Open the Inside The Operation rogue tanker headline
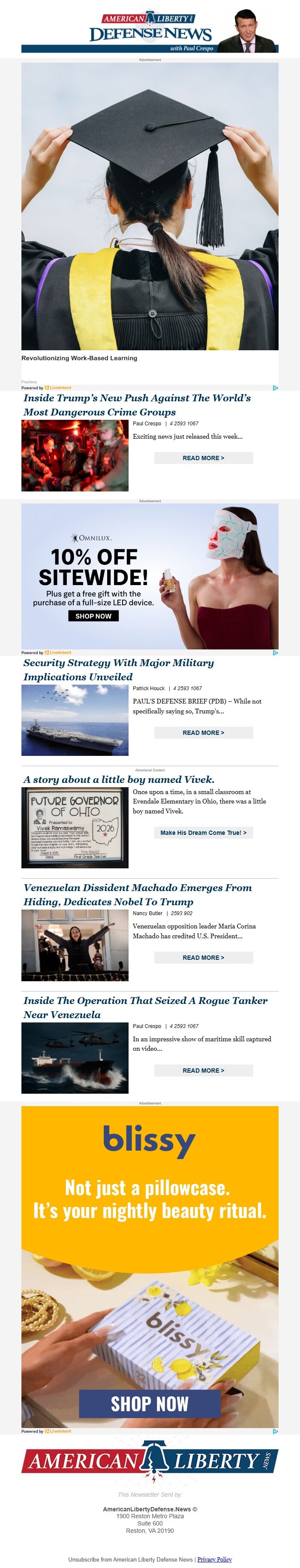The height and width of the screenshot is (1568, 300). tap(145, 1007)
